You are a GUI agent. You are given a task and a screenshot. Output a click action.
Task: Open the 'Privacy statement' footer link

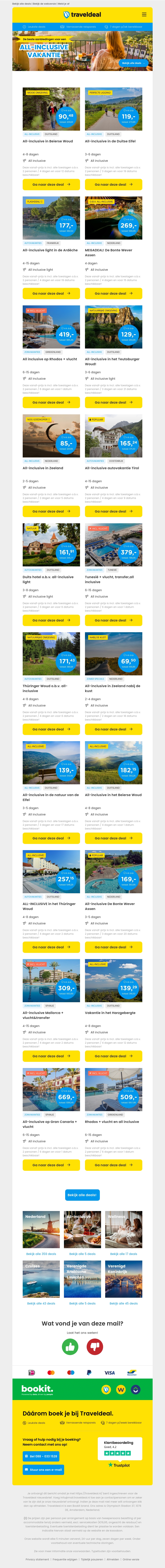(x=37, y=1560)
